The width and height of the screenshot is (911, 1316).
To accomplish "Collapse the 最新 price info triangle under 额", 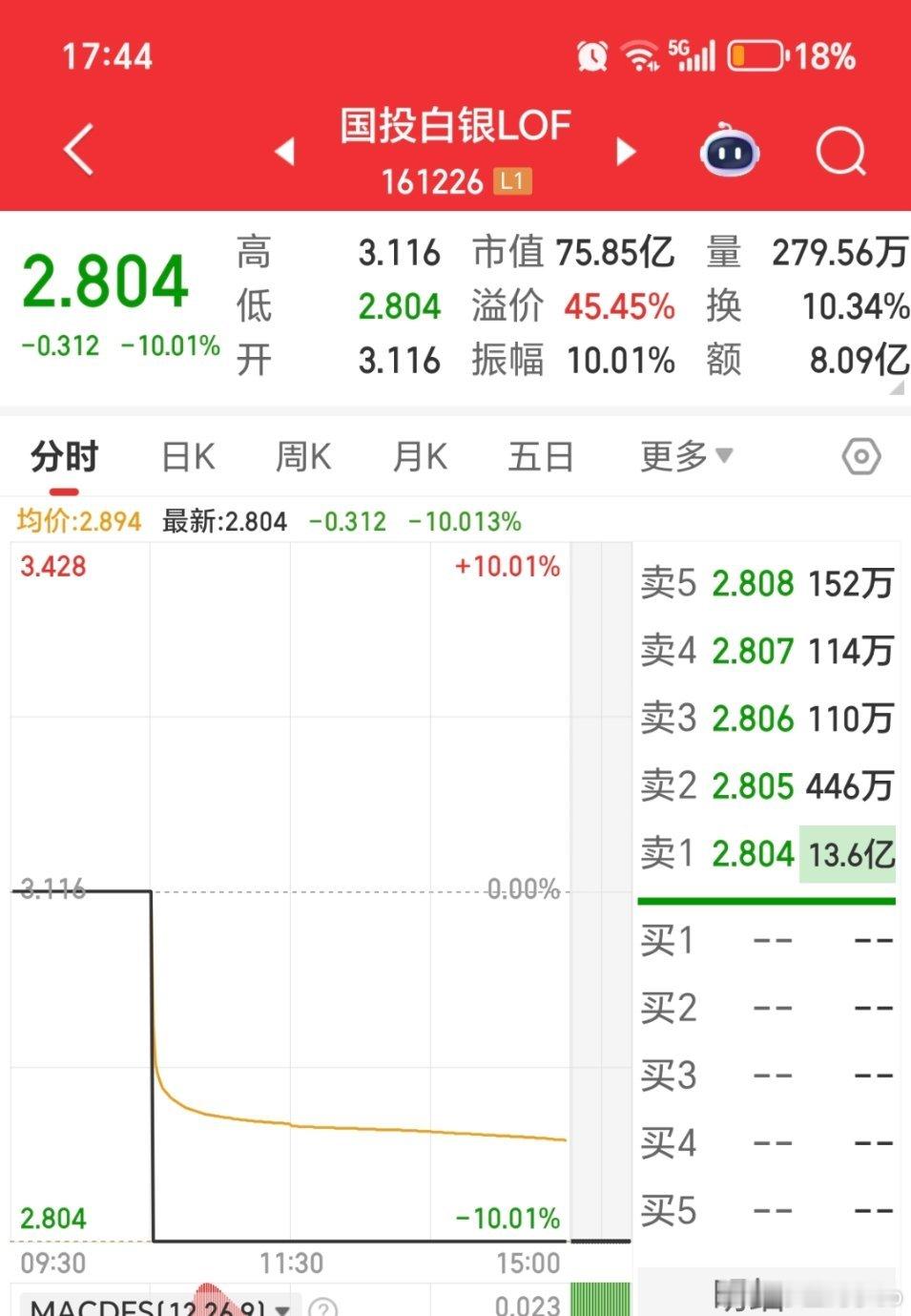I will [897, 386].
